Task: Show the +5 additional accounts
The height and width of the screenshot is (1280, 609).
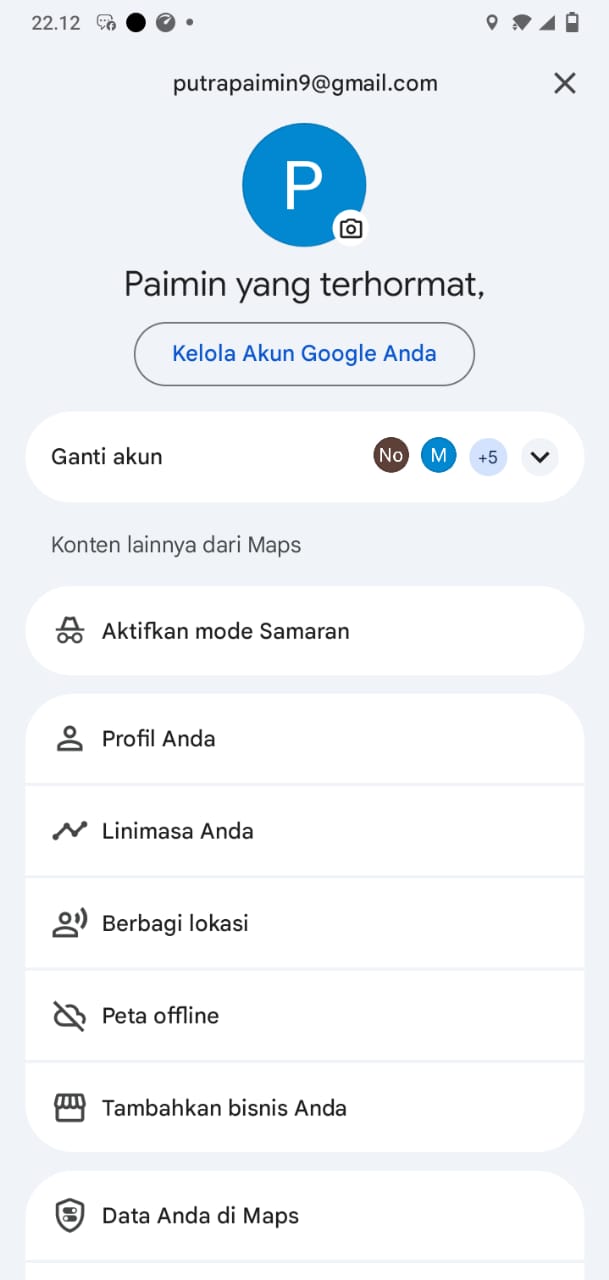Action: tap(488, 457)
